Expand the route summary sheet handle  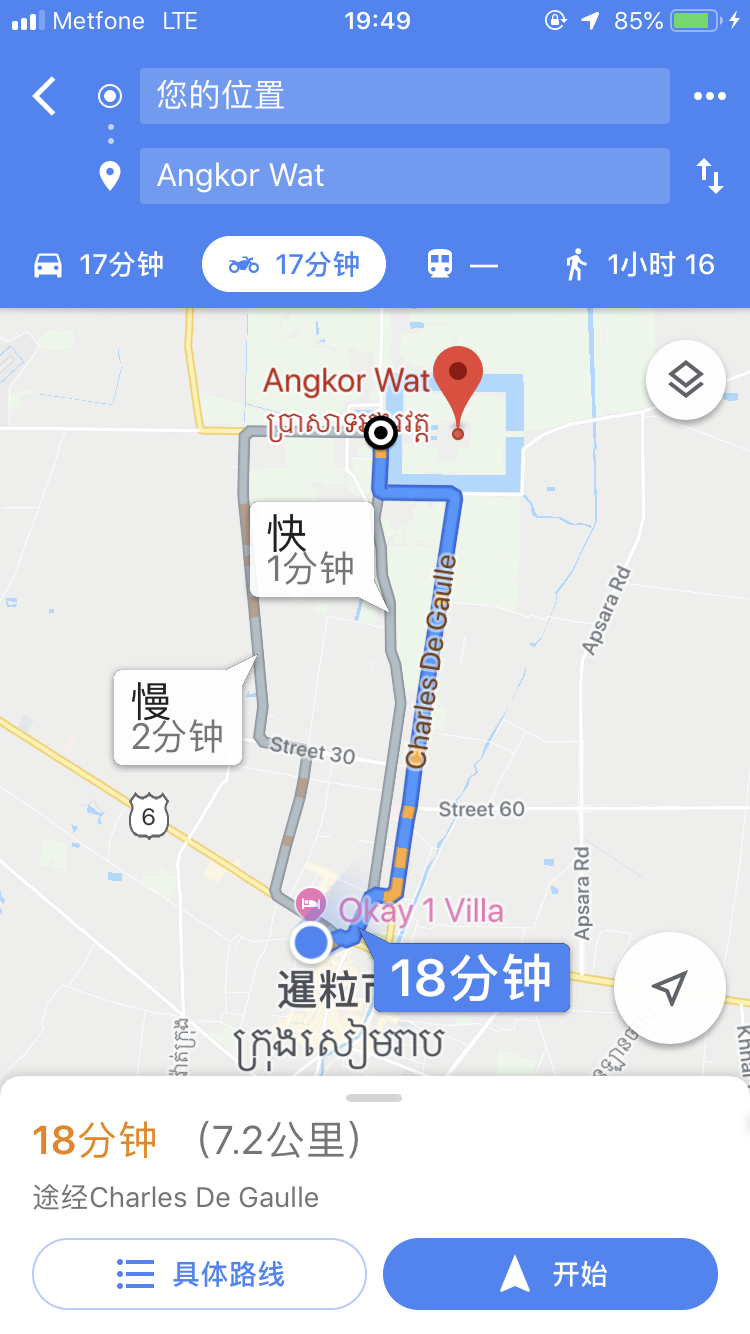tap(374, 1098)
